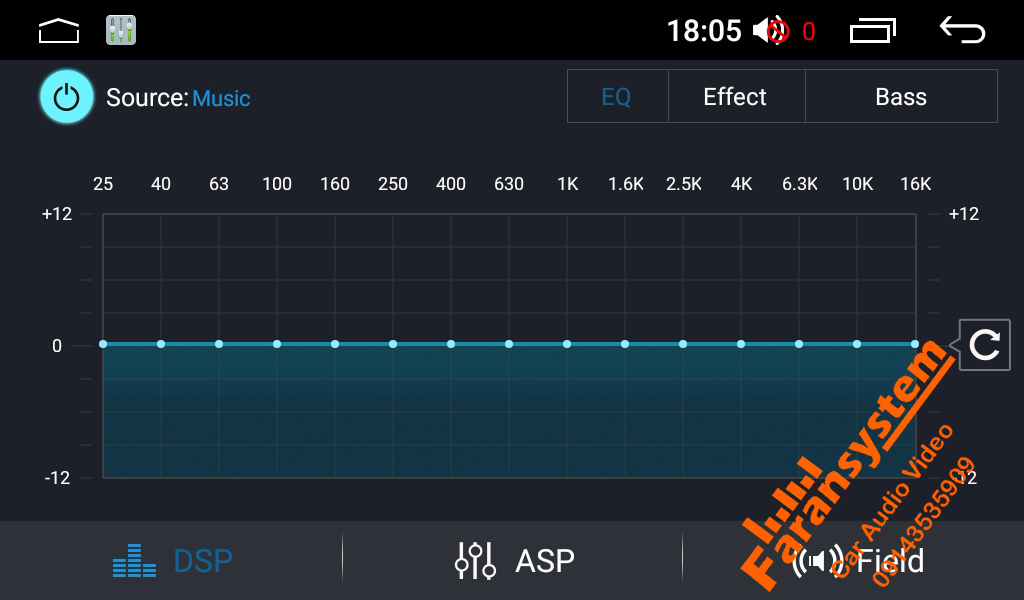Open the DSP section
Viewport: 1024px width, 600px height.
173,560
